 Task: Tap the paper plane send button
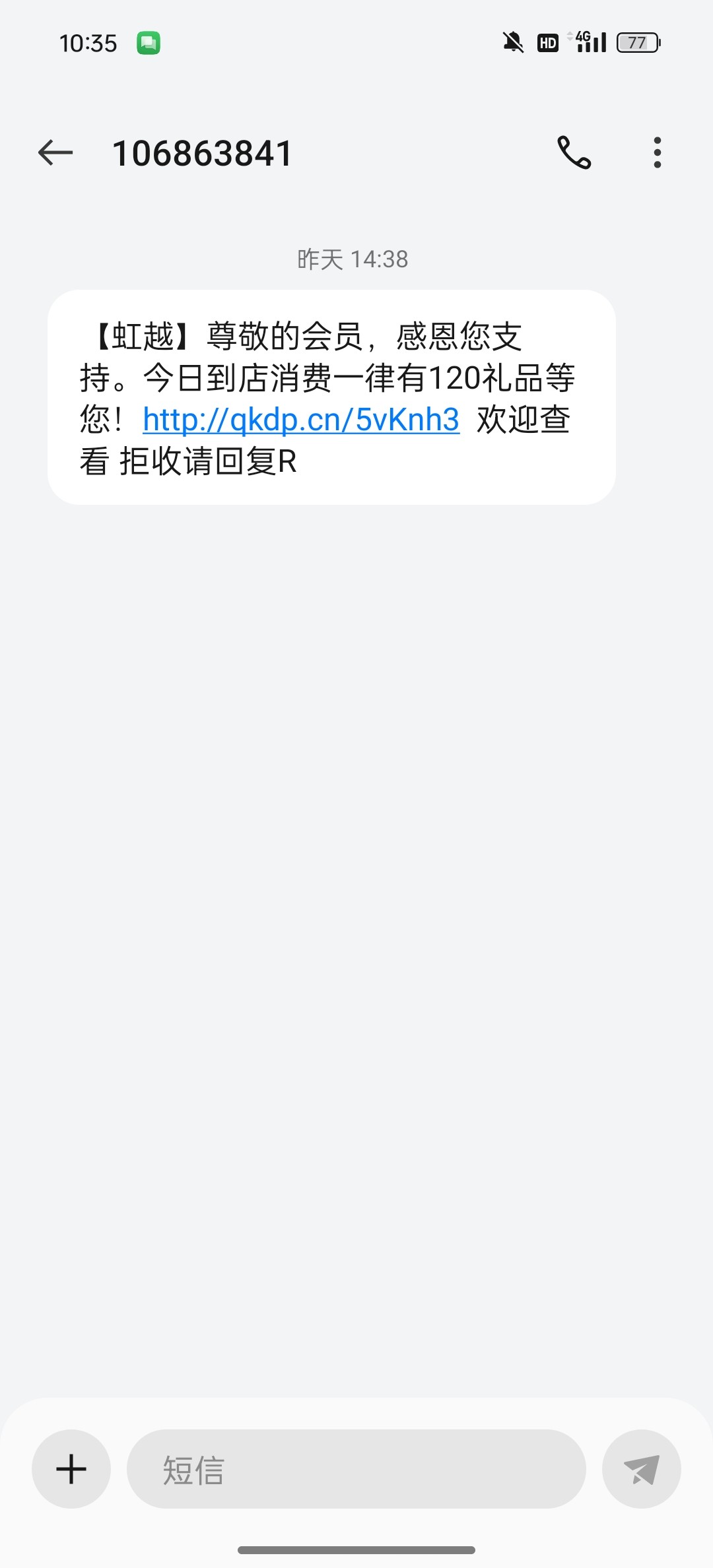point(641,1469)
